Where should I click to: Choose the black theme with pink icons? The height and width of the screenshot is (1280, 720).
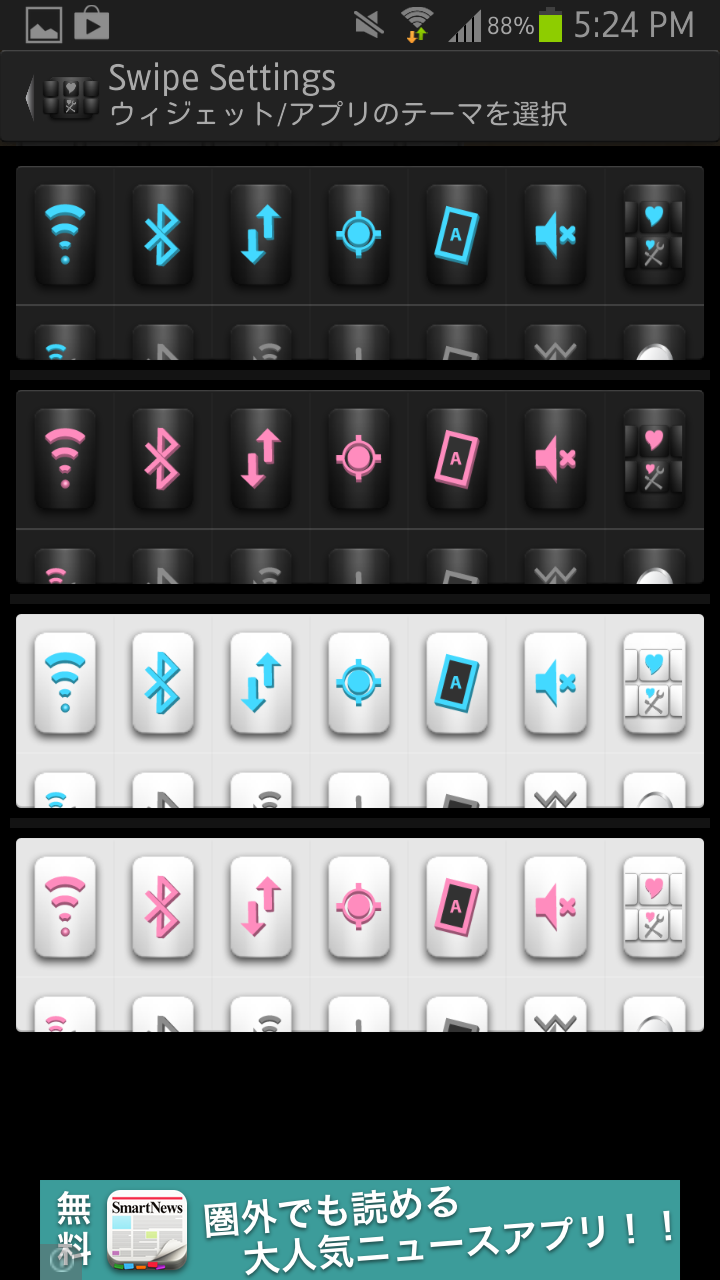[x=360, y=487]
